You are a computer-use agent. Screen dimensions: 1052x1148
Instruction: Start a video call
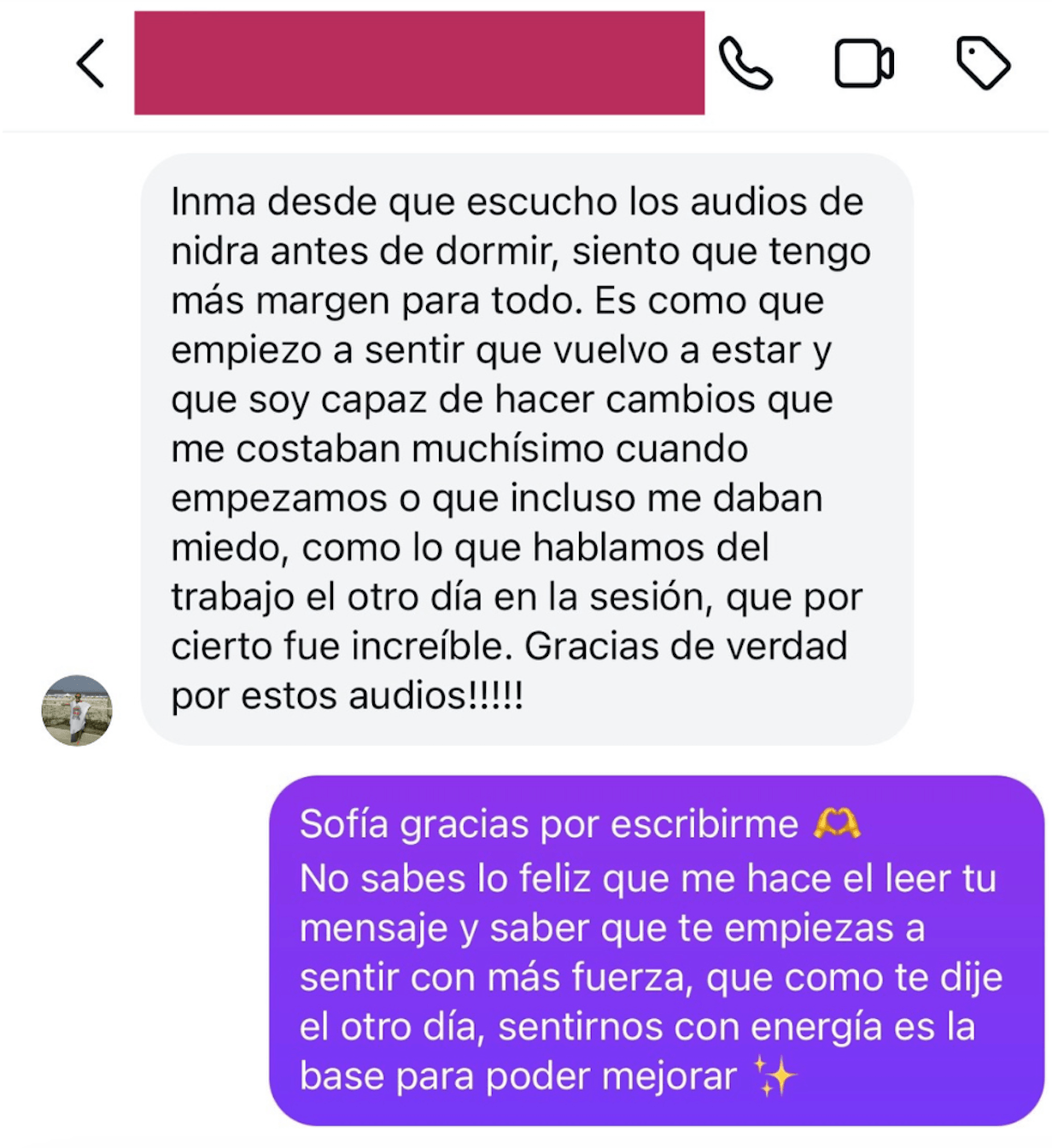[x=863, y=63]
